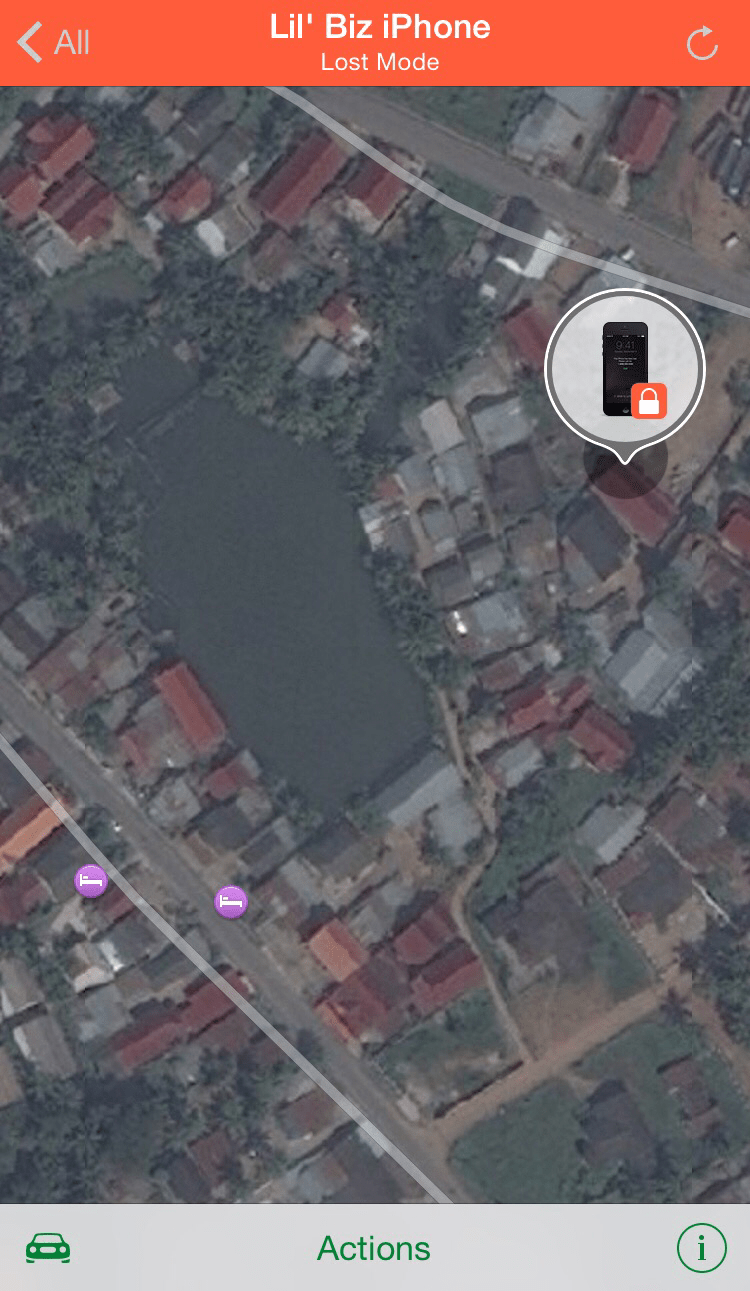The width and height of the screenshot is (750, 1291).
Task: Select the locked iPhone location pin
Action: (x=625, y=370)
